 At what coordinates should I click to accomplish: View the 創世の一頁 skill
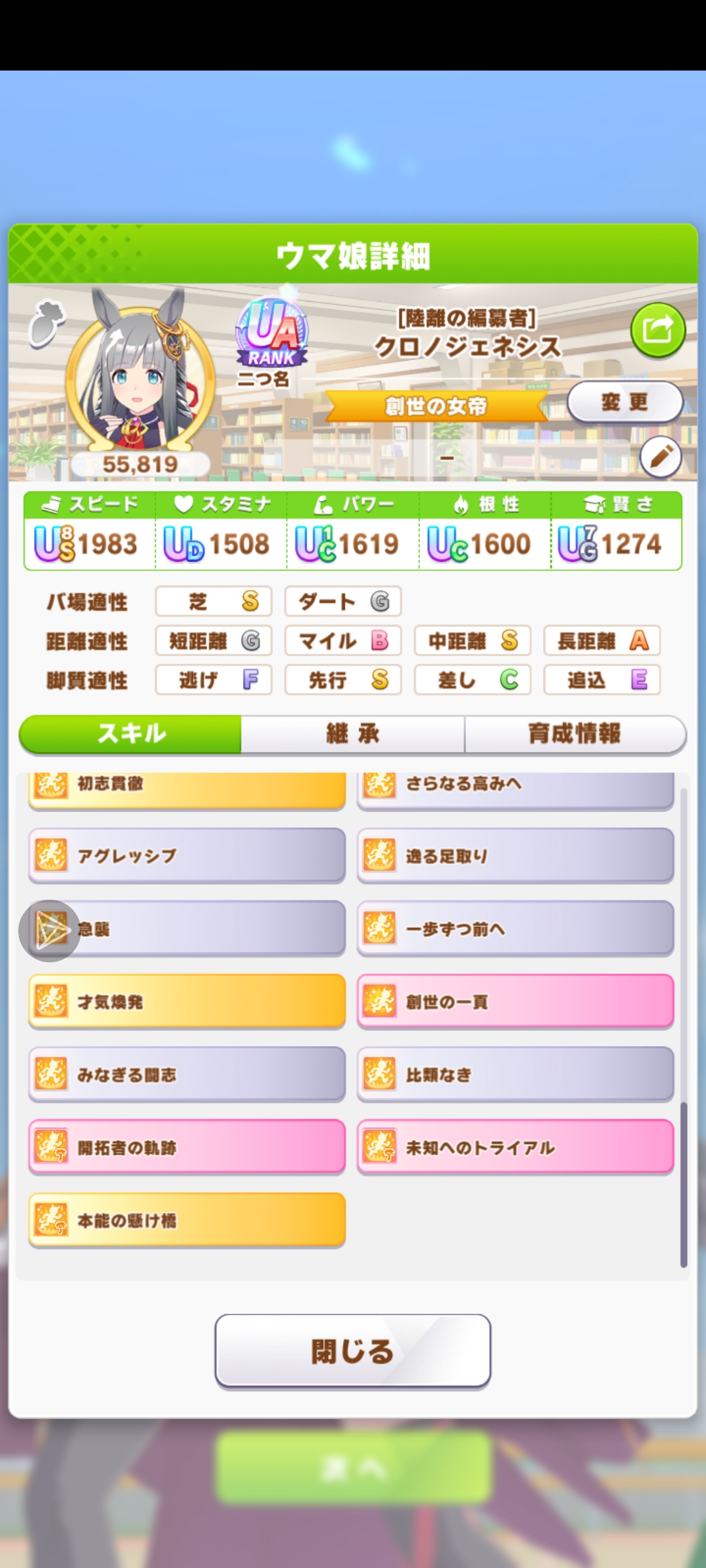(515, 1002)
